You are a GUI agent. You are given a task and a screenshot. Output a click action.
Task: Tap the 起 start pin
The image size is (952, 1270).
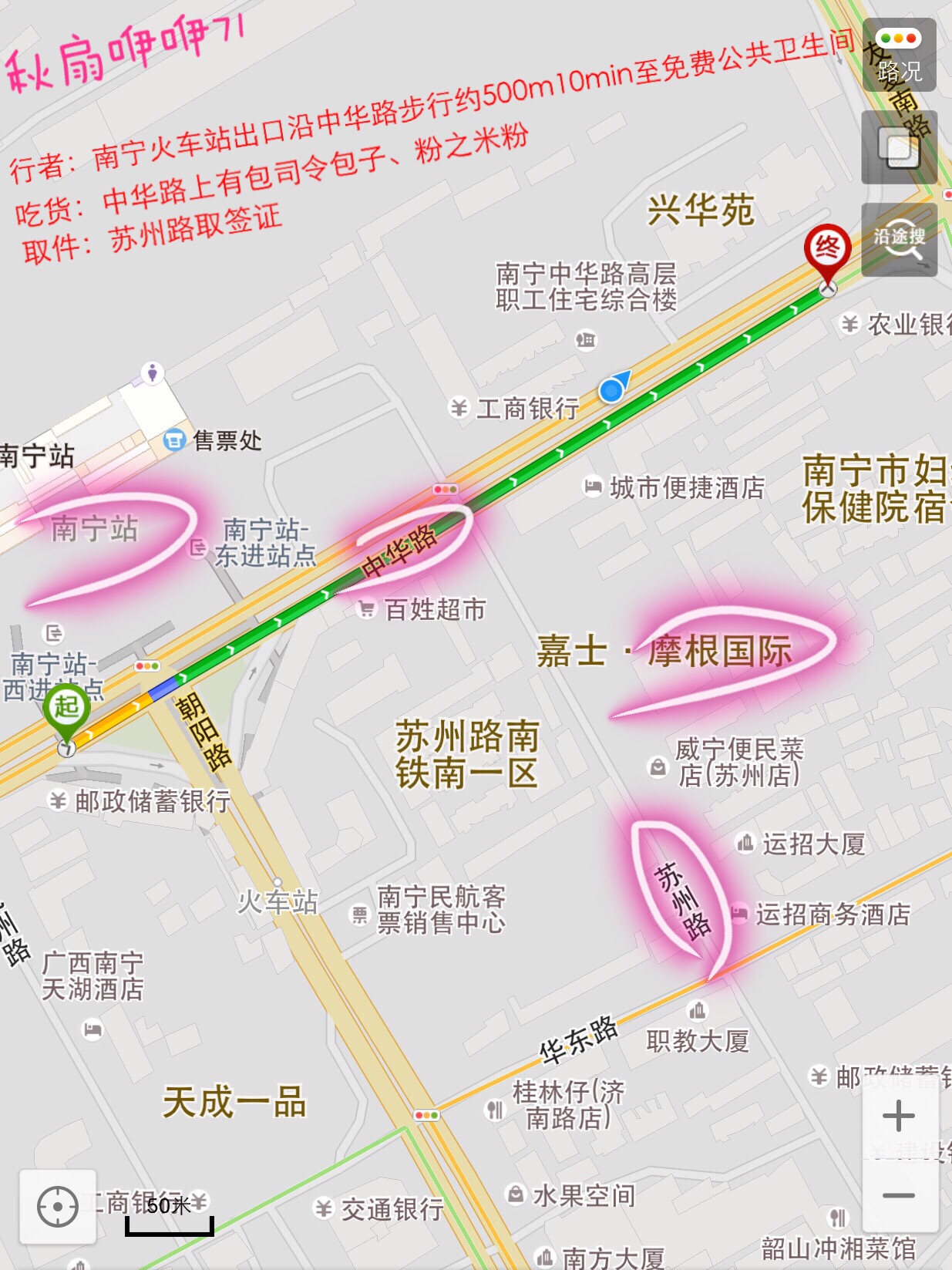66,708
